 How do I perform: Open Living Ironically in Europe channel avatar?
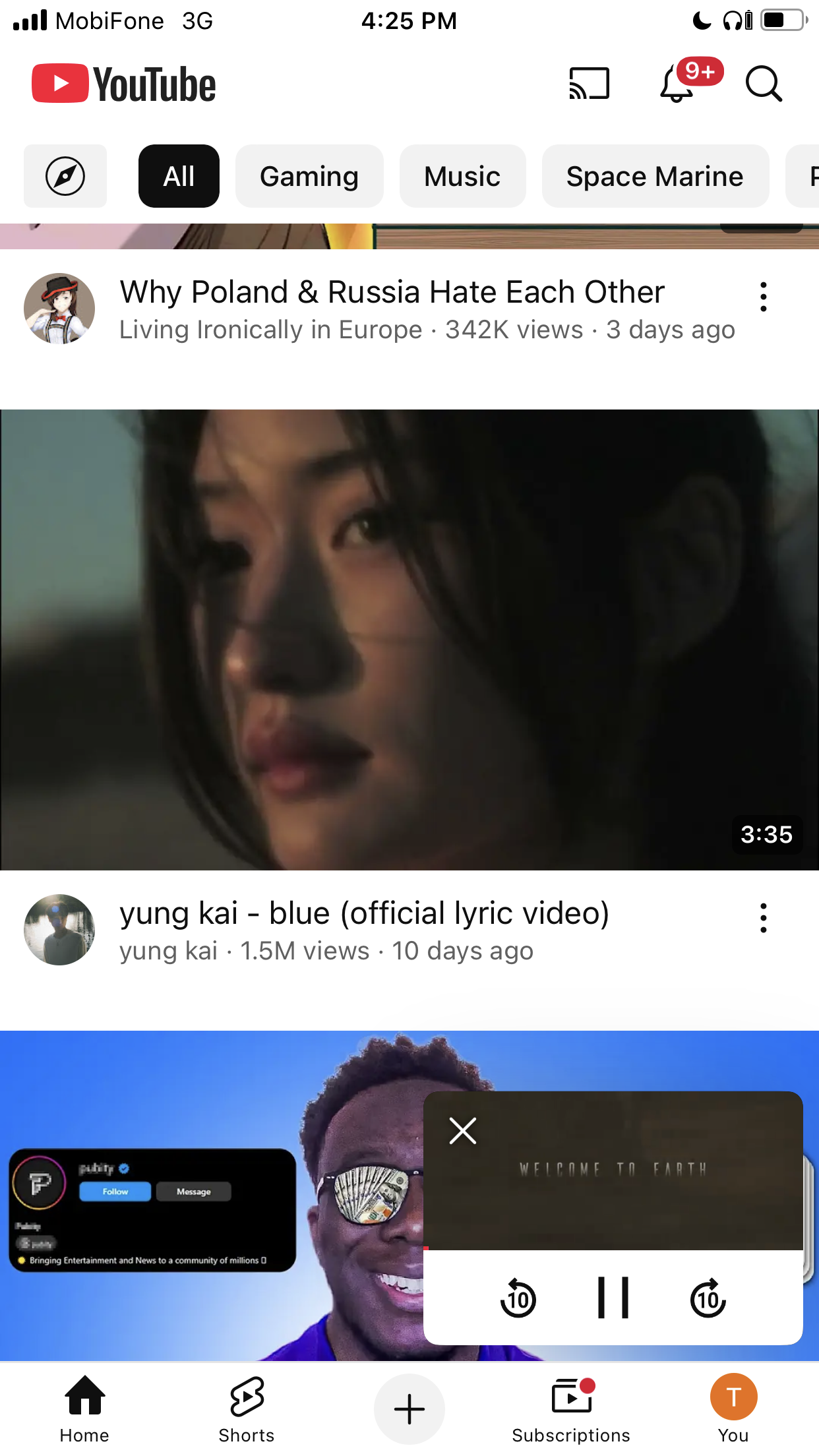(x=59, y=309)
